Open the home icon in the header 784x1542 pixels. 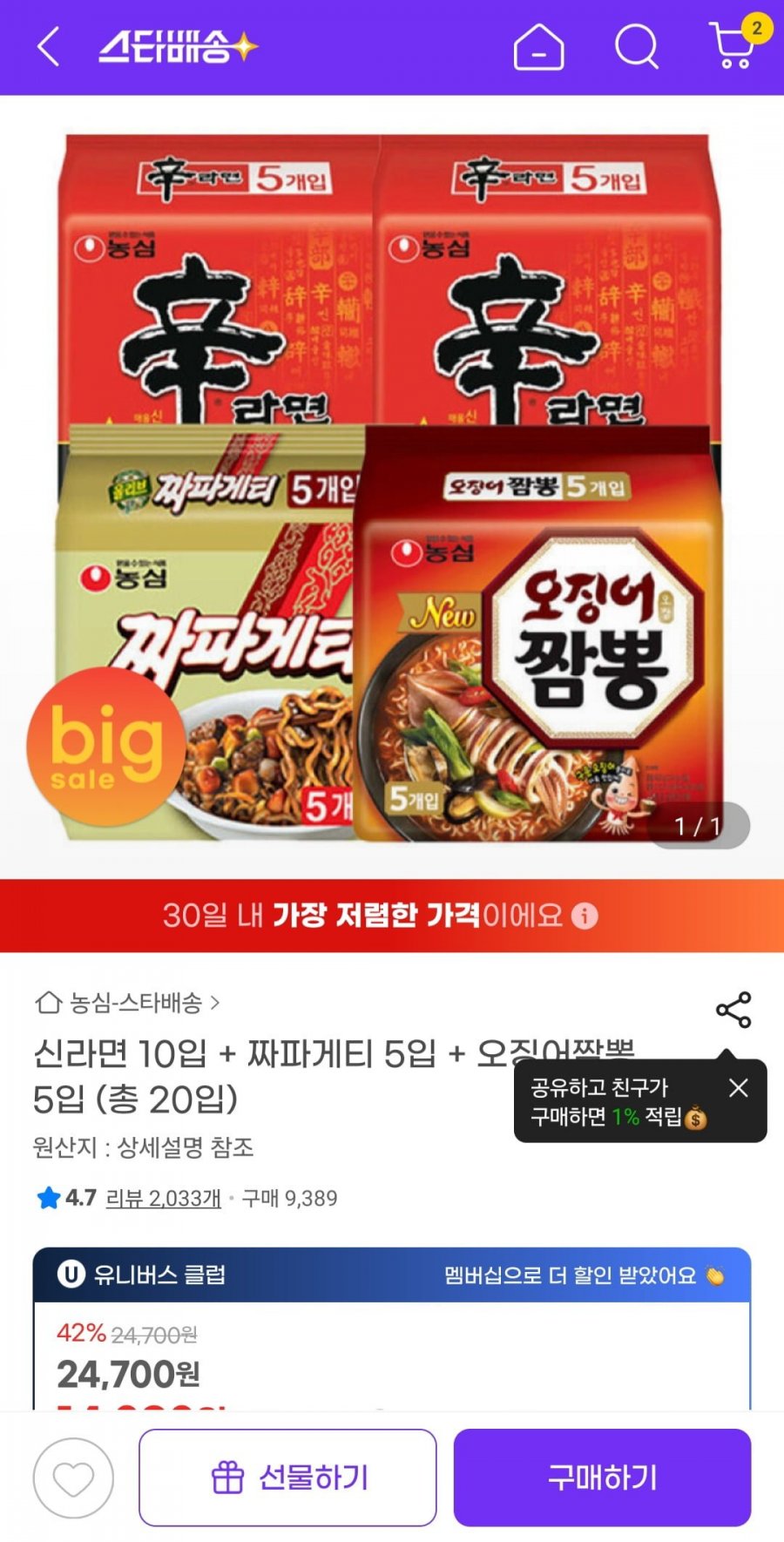coord(538,46)
